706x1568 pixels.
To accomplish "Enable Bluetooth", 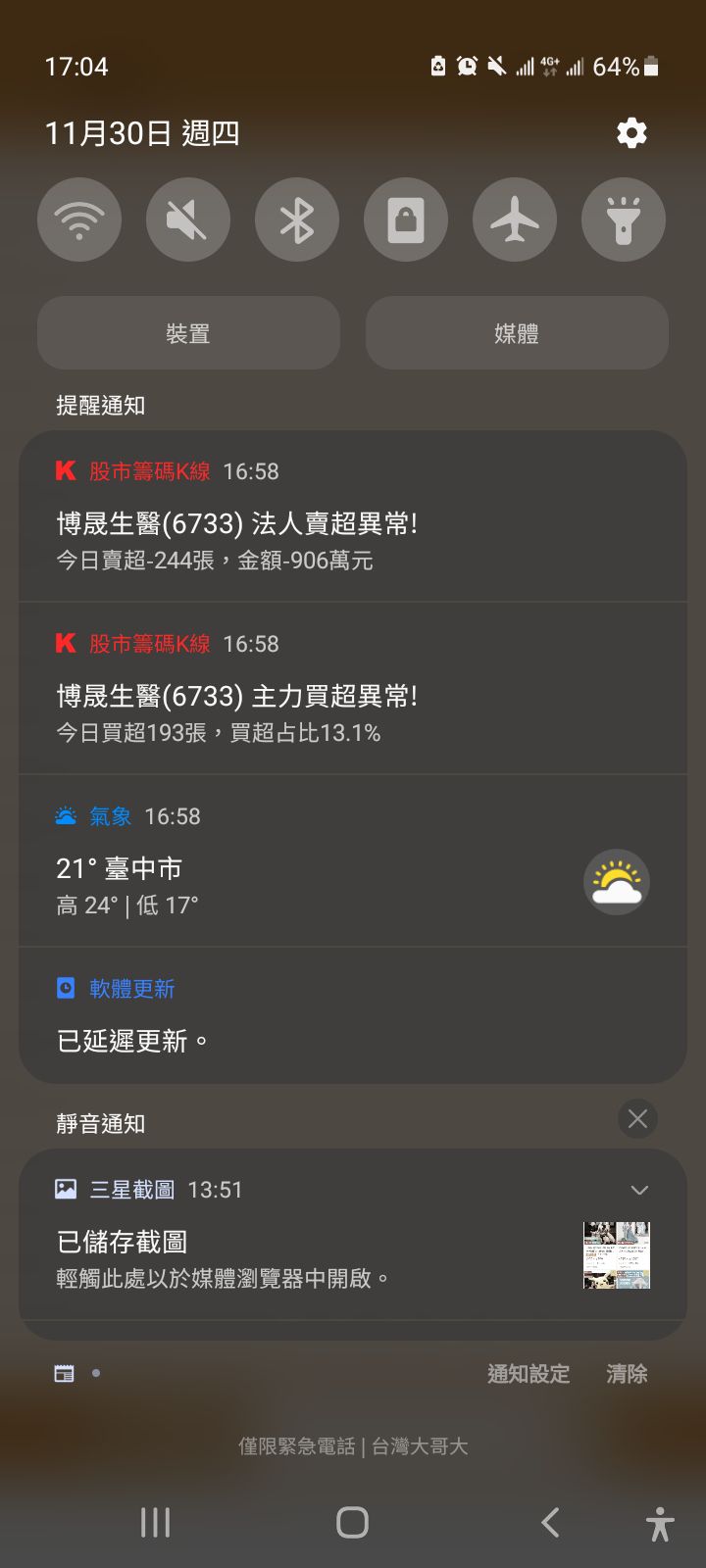I will coord(297,220).
